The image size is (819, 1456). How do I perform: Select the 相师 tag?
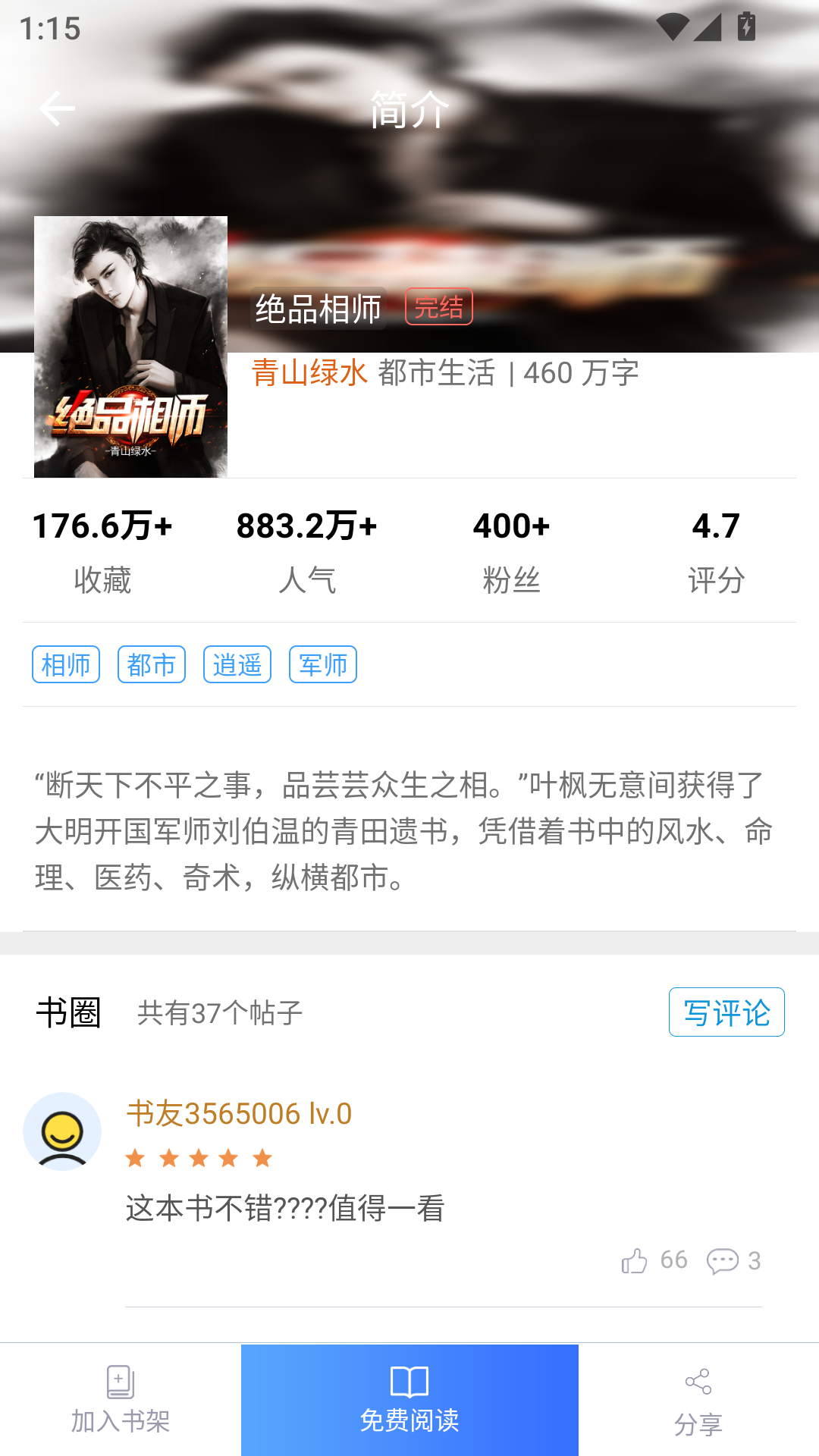(66, 664)
